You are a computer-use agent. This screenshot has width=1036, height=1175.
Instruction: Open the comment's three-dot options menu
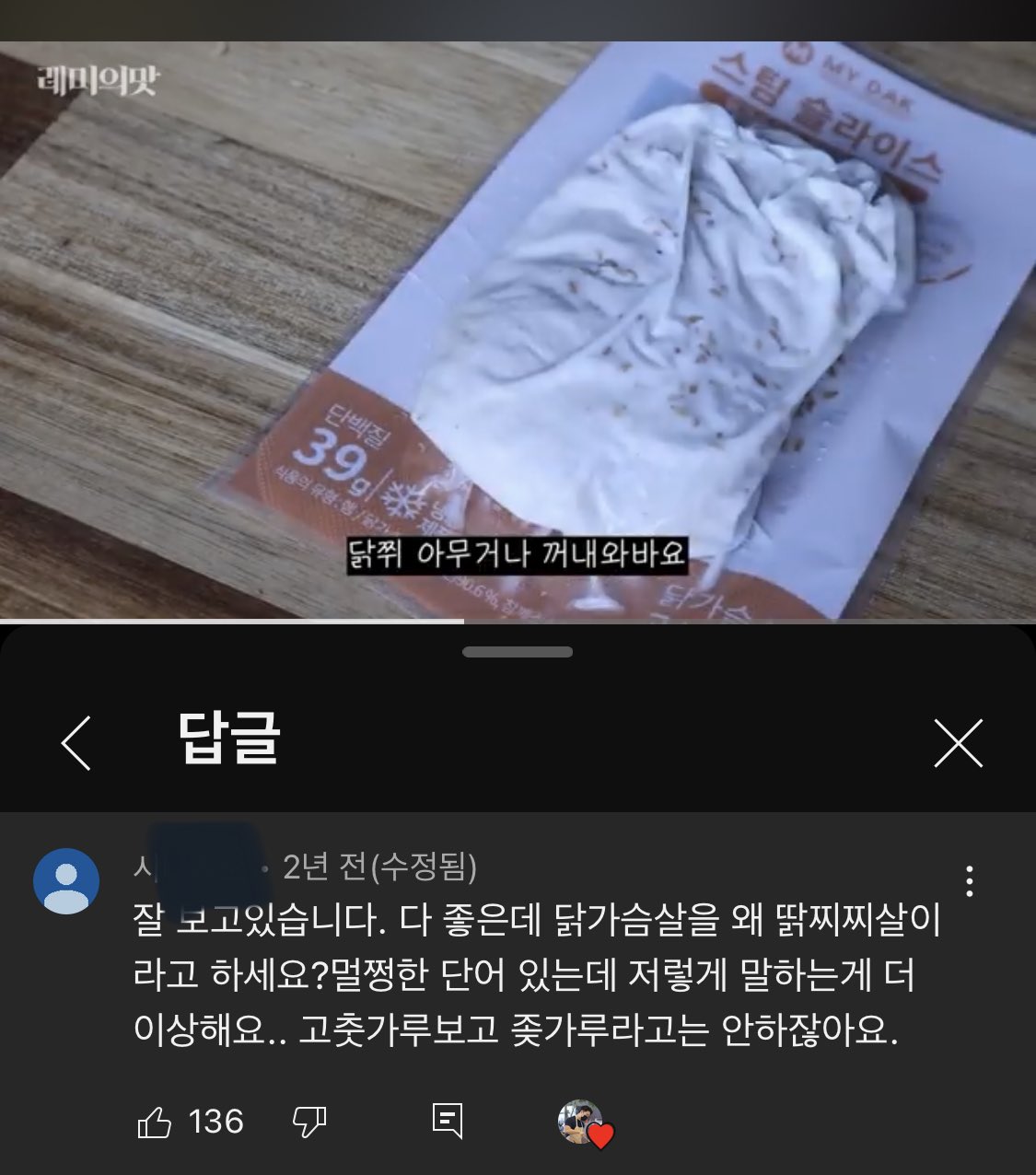[x=969, y=881]
